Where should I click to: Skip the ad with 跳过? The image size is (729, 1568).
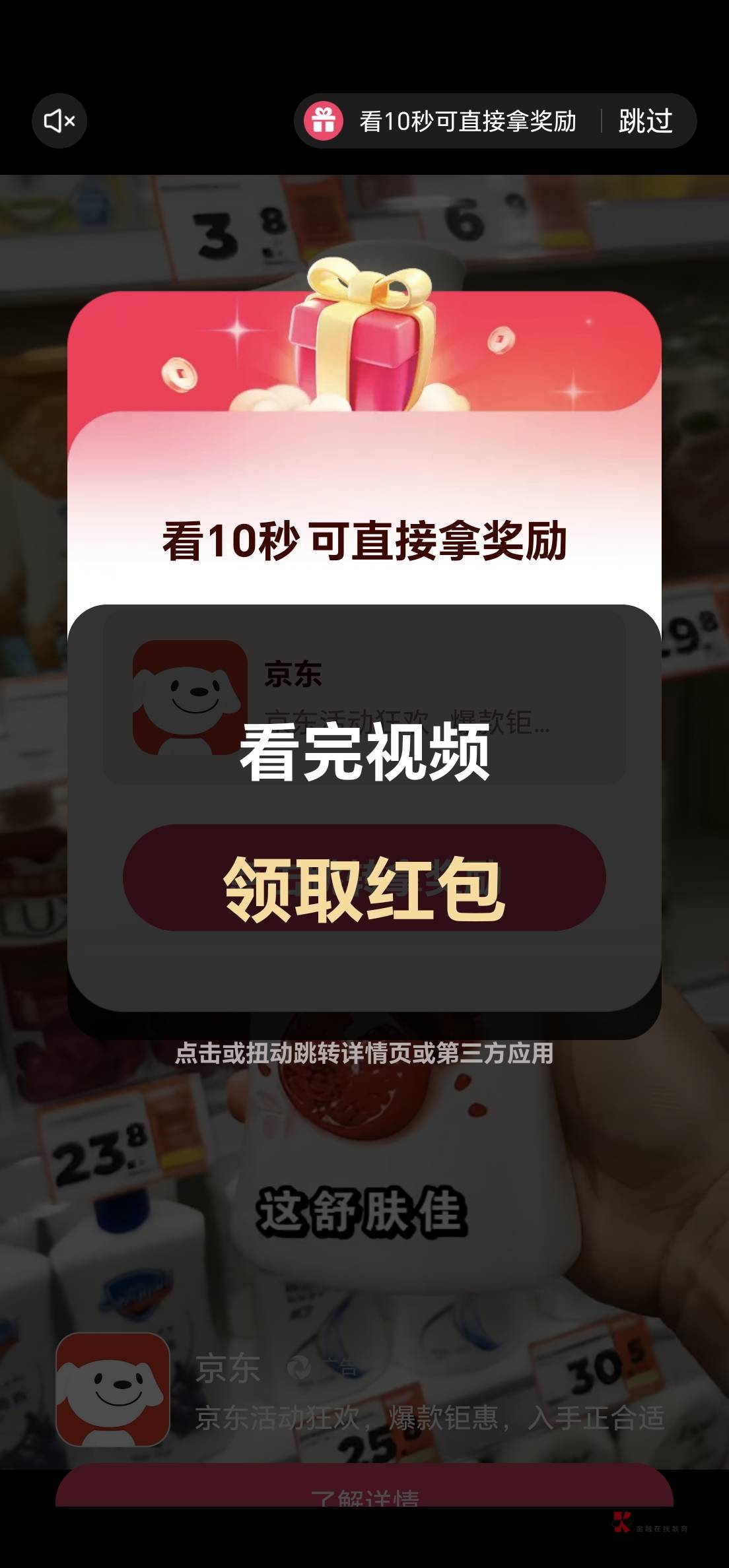[x=645, y=121]
